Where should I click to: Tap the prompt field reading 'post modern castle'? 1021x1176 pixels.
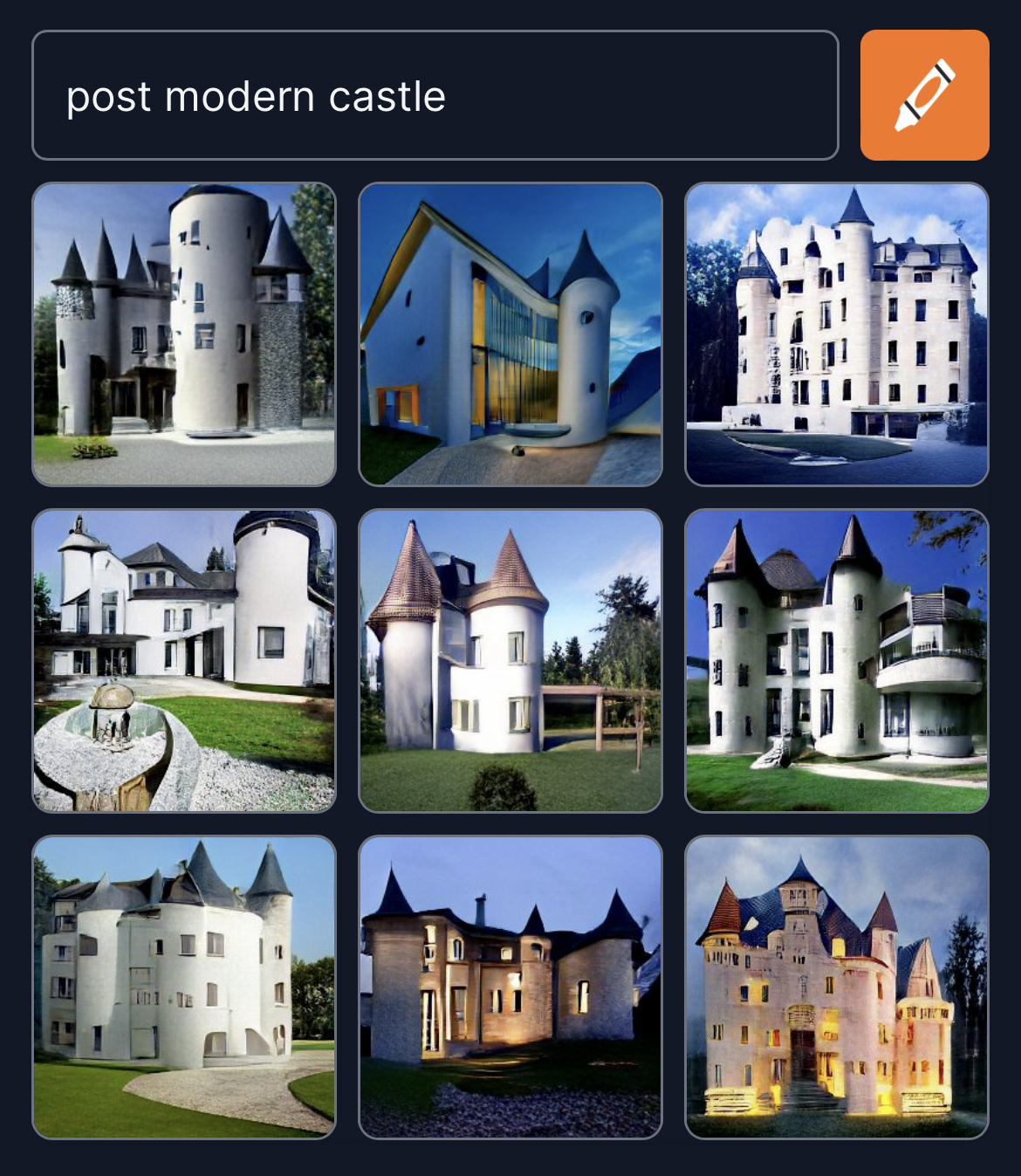click(x=435, y=96)
